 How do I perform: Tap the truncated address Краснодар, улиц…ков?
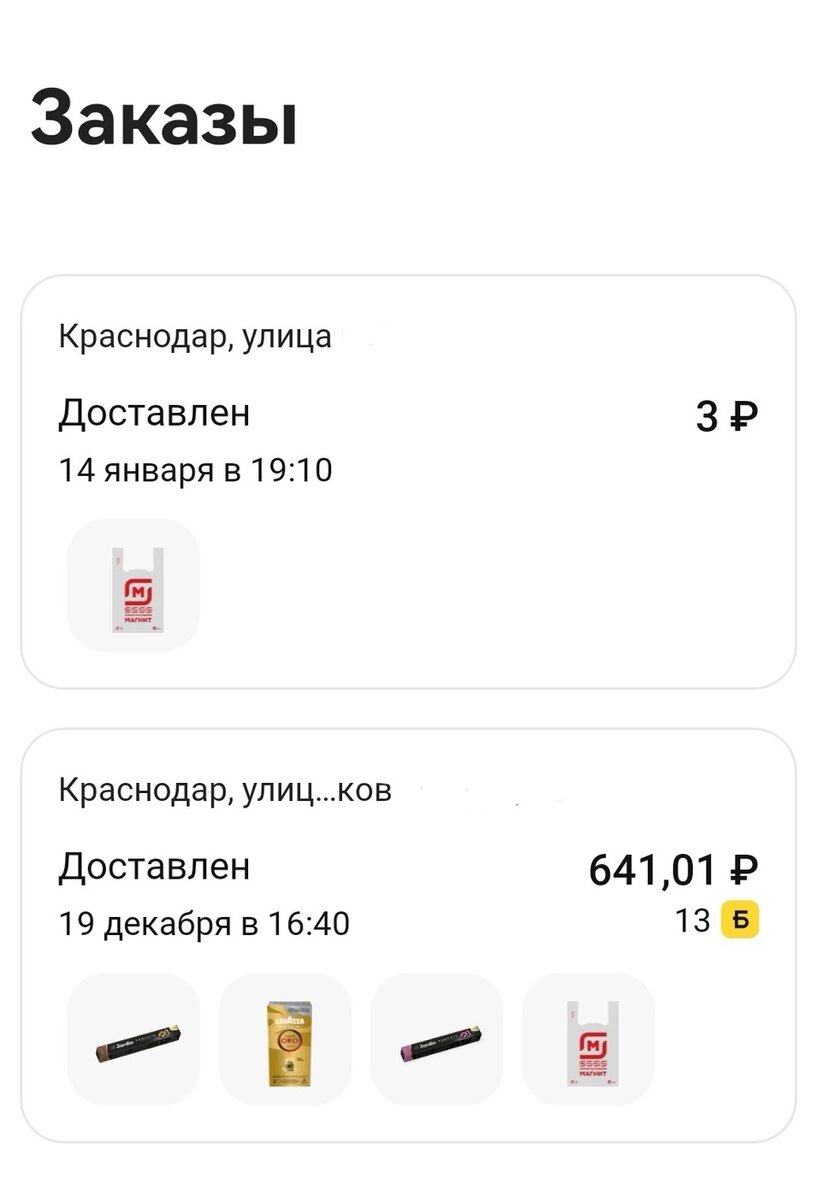(x=225, y=790)
